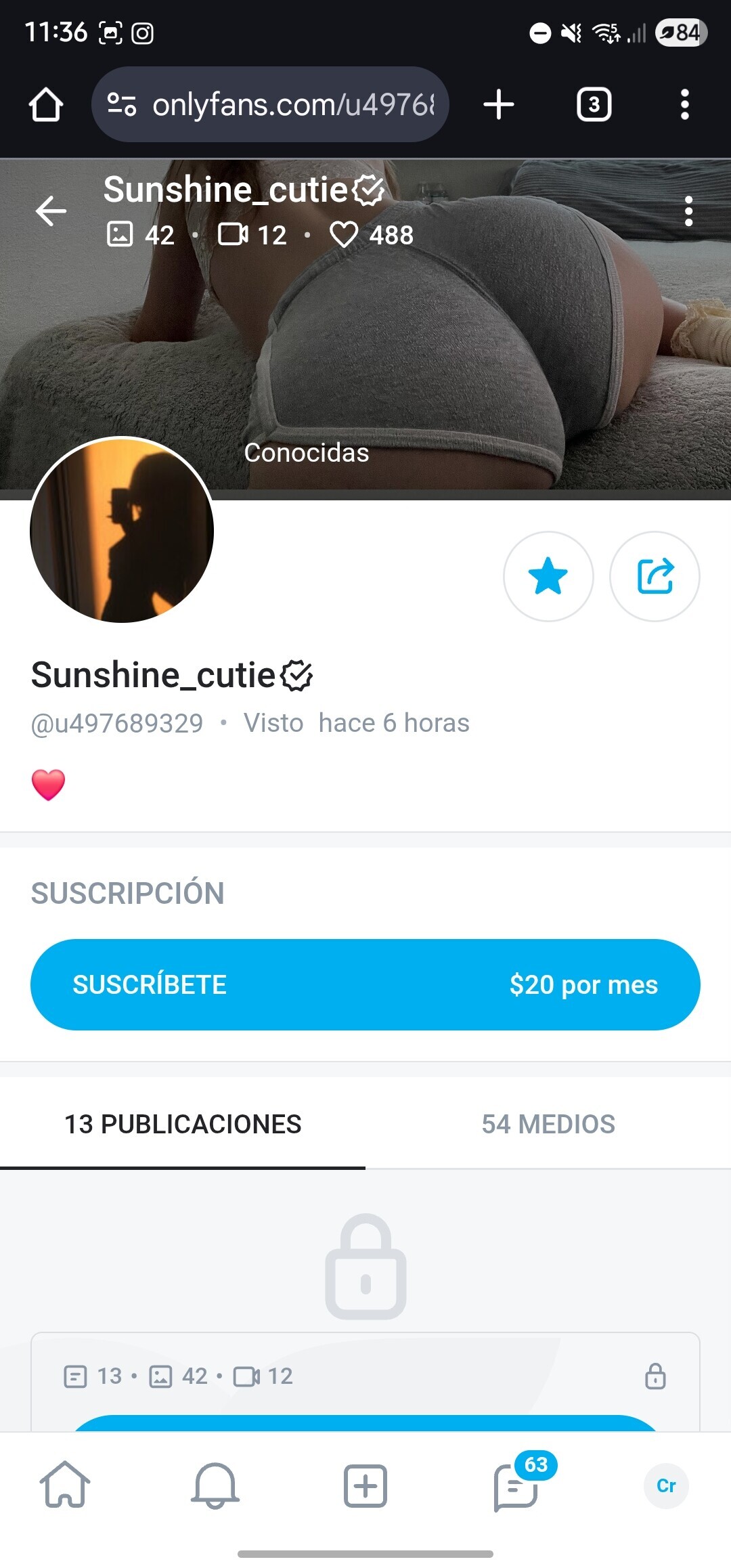The image size is (731, 1568).
Task: Show the open browser tabs switcher
Action: click(x=594, y=105)
